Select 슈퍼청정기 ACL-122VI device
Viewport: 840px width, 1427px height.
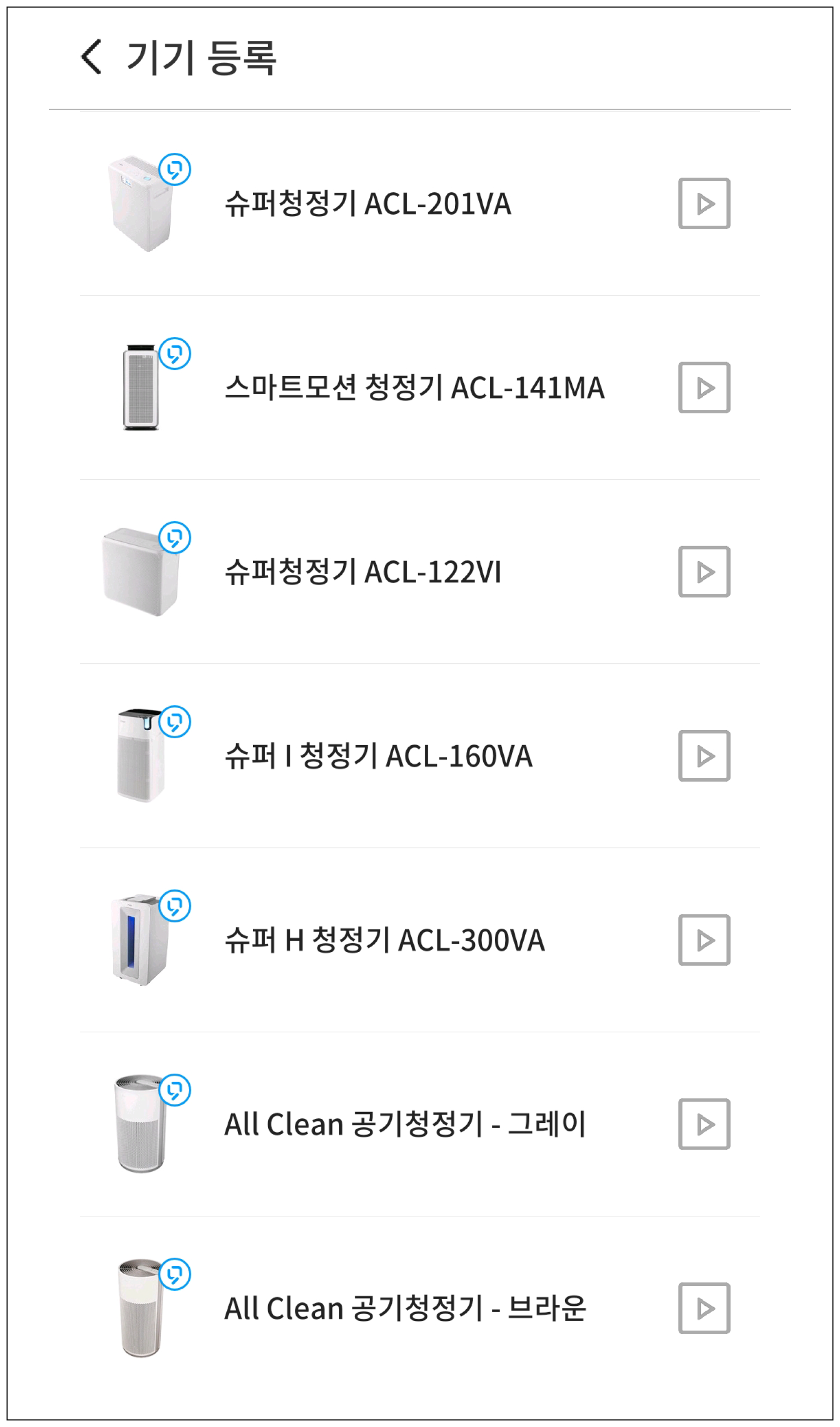coord(420,572)
